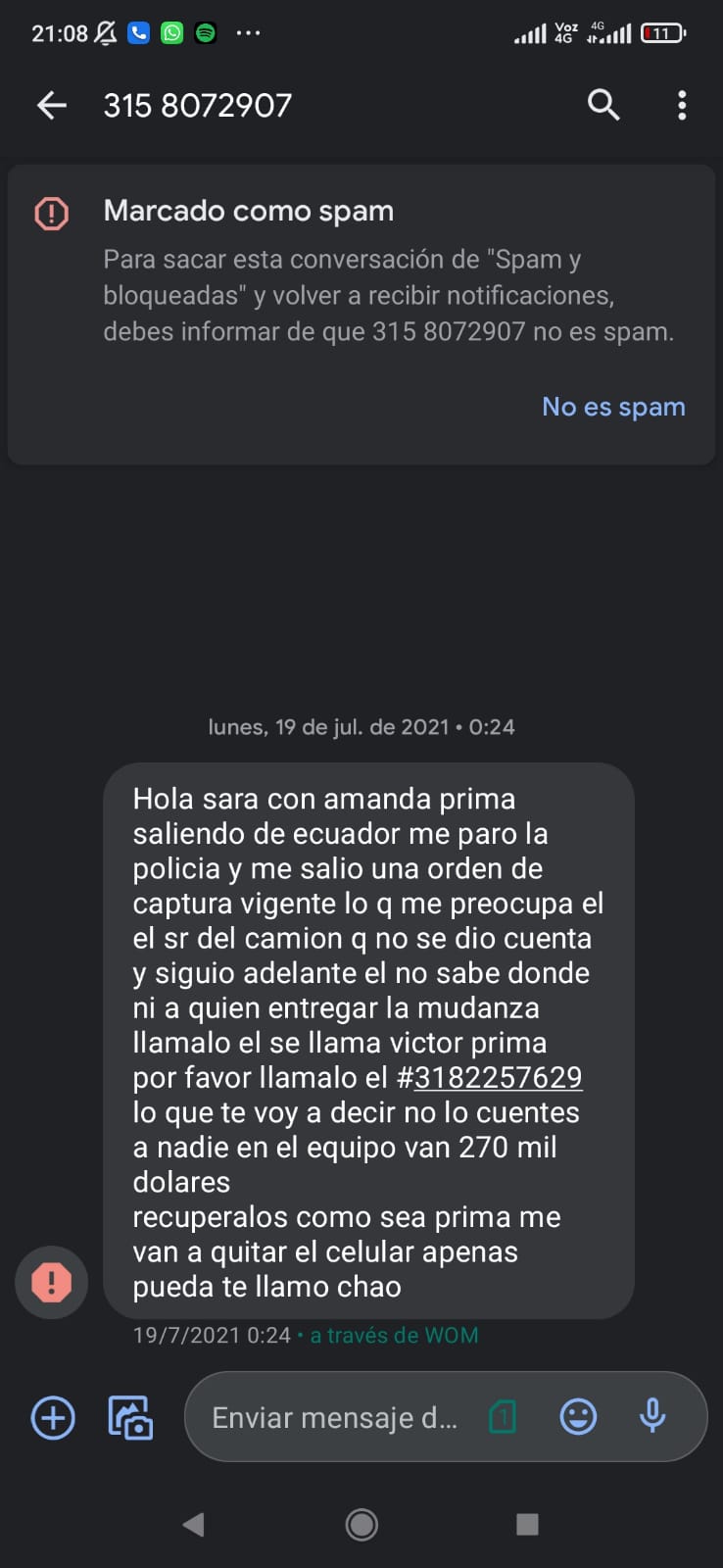The height and width of the screenshot is (1568, 723).
Task: Tap the battery indicator showing 11 percent
Action: (661, 32)
